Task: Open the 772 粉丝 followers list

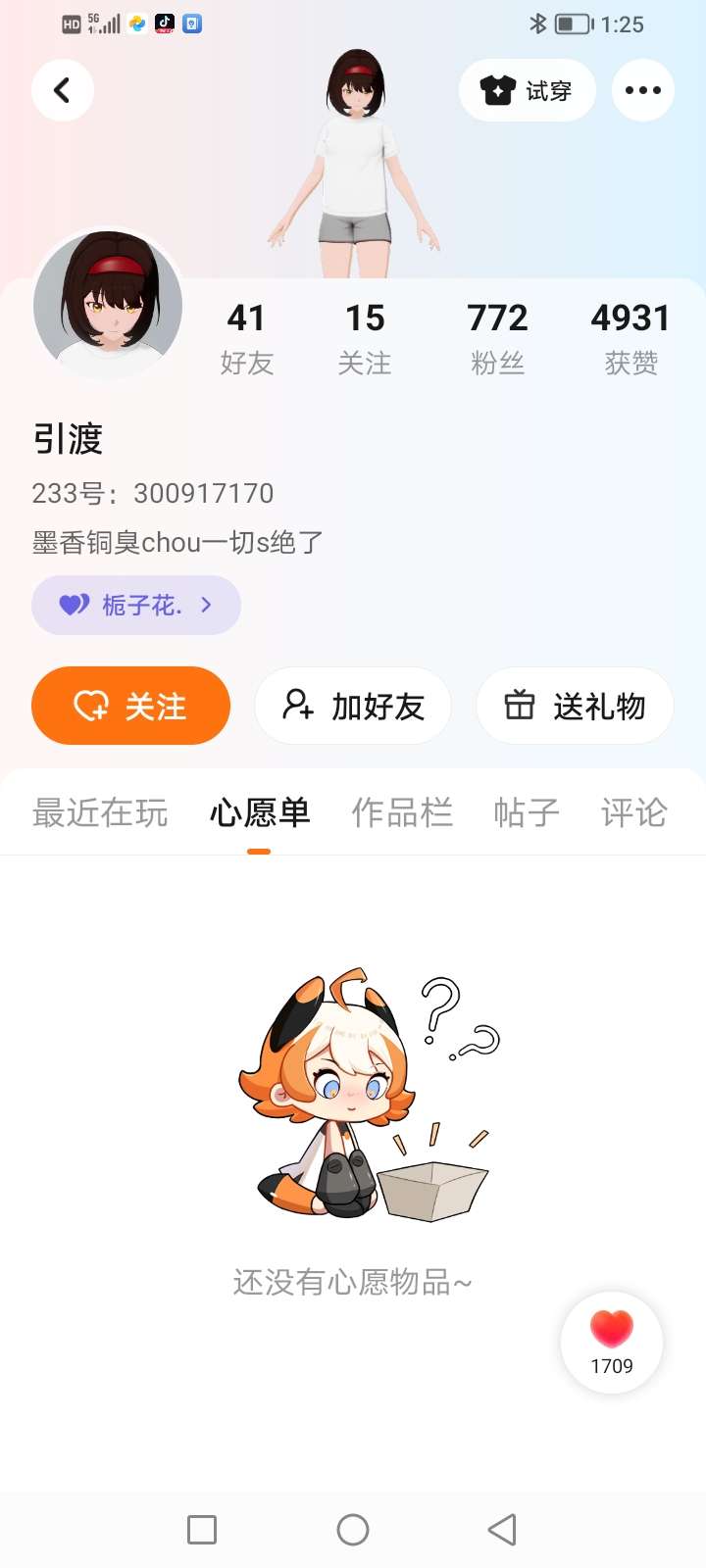Action: coord(497,338)
